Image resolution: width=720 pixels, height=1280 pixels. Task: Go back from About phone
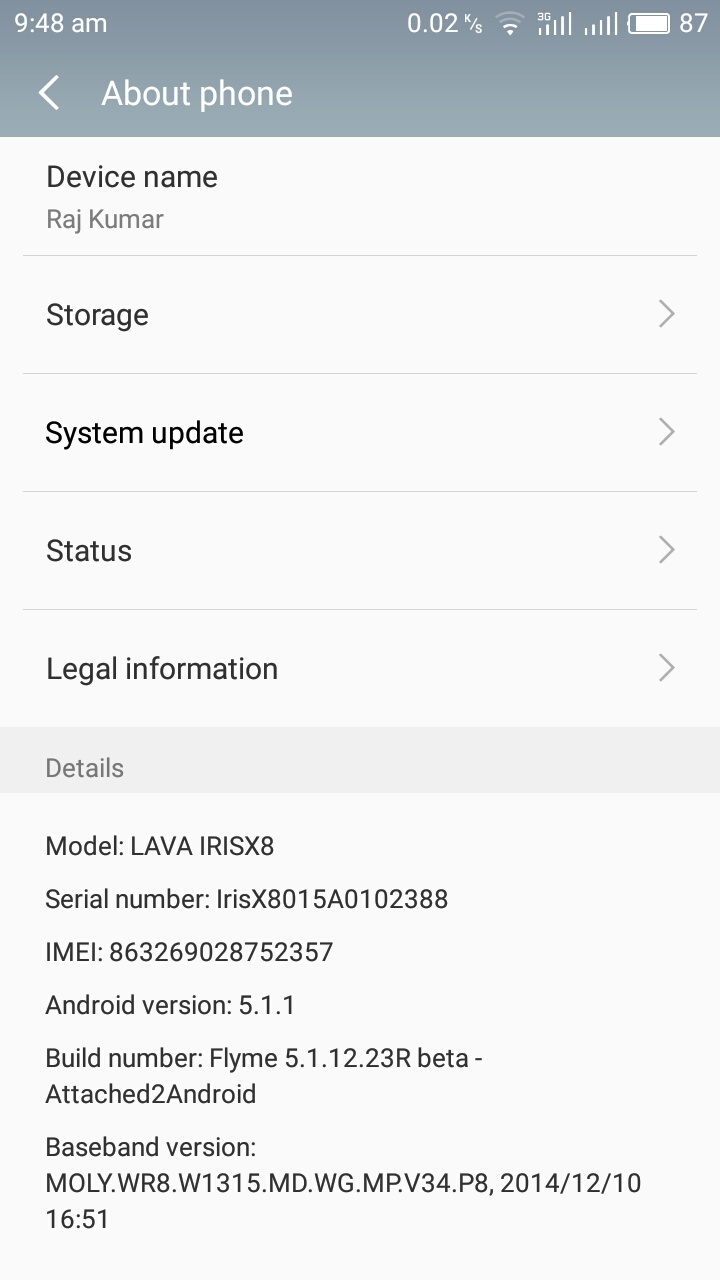[49, 93]
